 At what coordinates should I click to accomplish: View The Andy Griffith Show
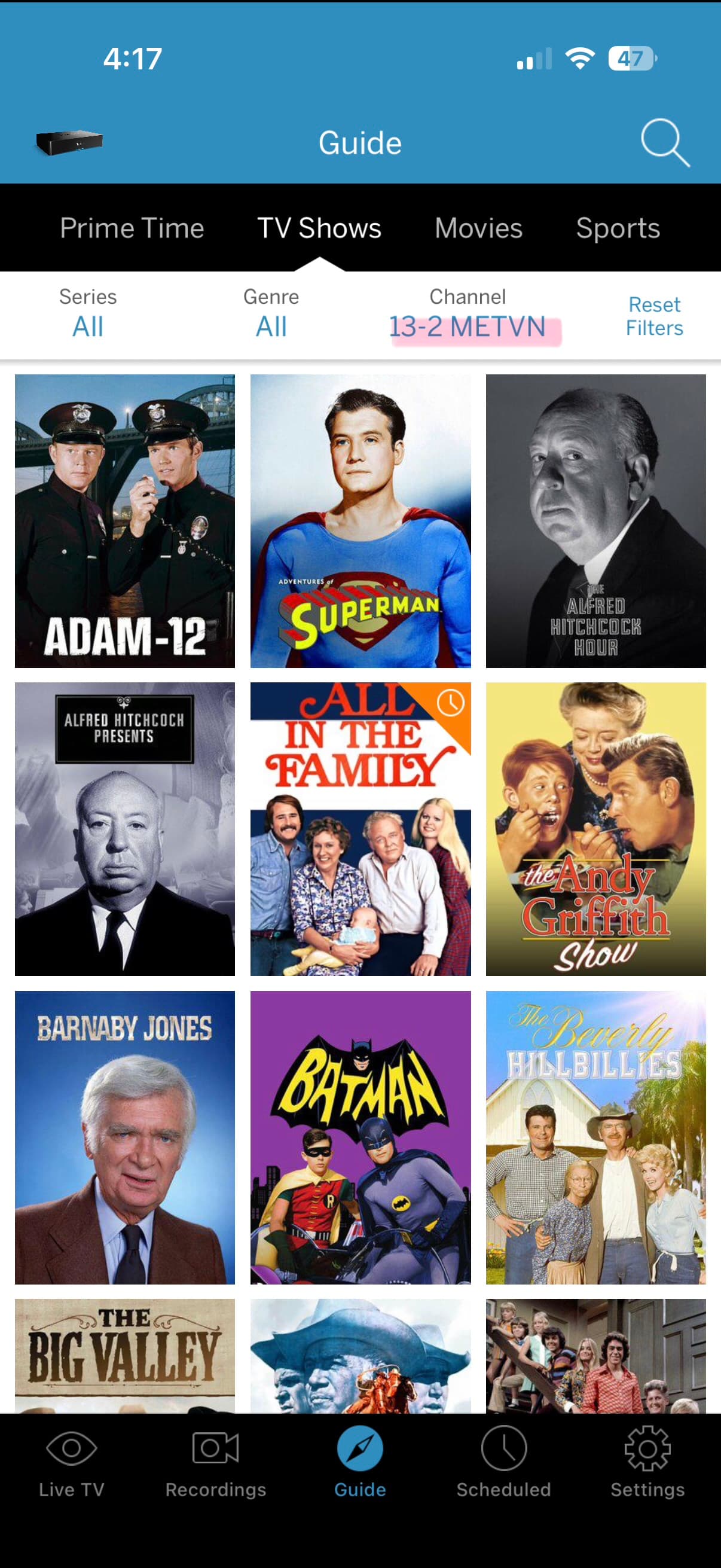coord(595,828)
